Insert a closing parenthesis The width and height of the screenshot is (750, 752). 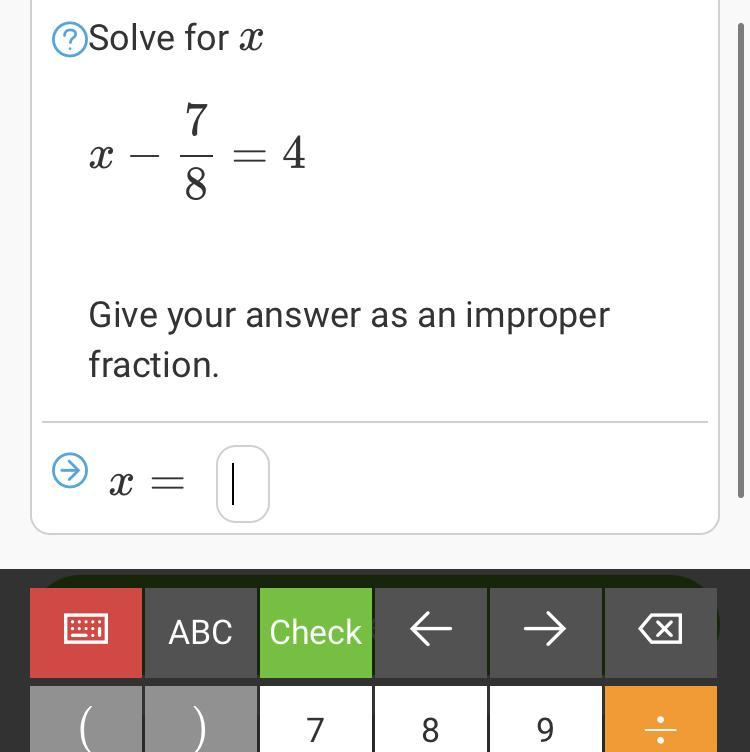coord(200,719)
